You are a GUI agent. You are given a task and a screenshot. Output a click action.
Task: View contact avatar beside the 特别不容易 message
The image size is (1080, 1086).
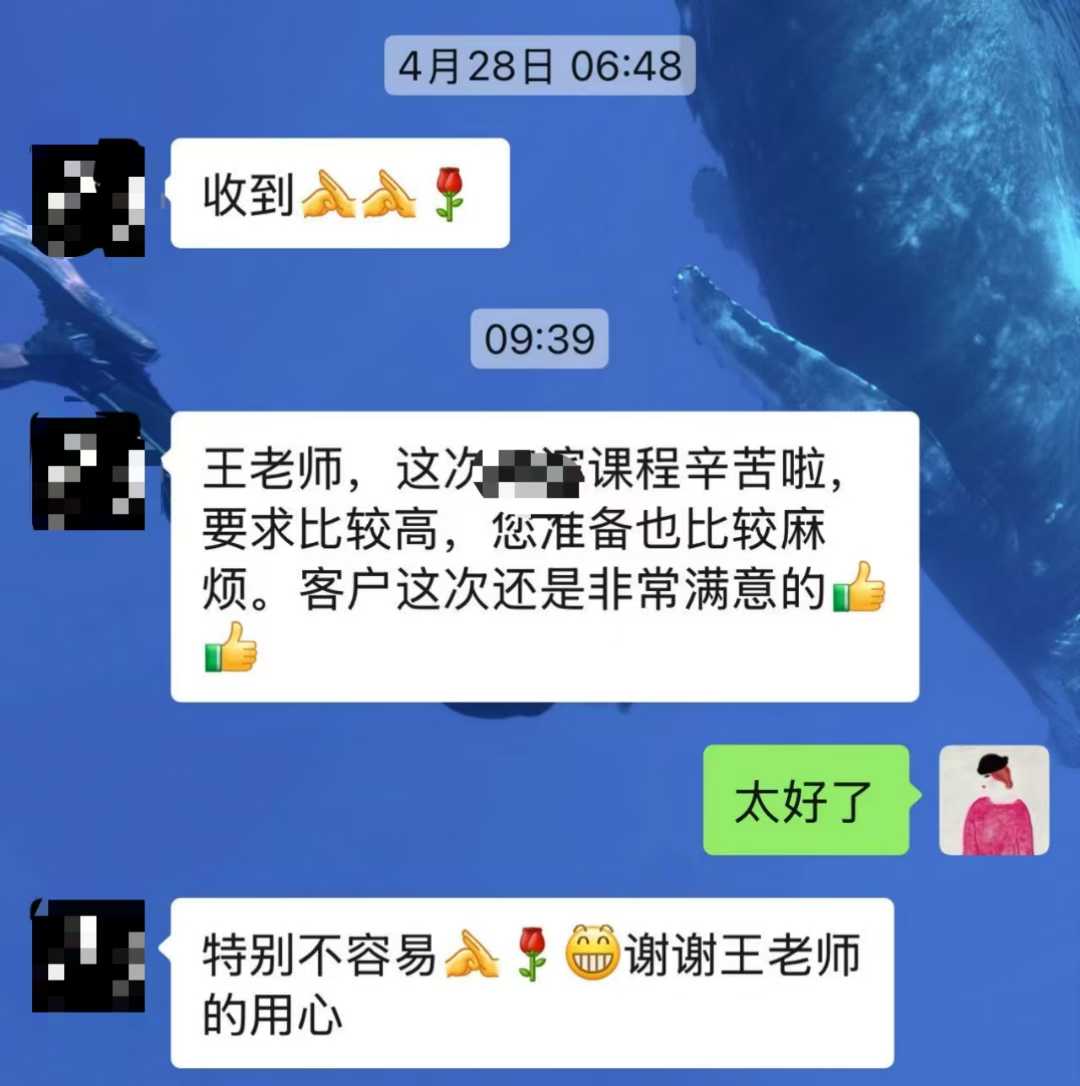(88, 955)
